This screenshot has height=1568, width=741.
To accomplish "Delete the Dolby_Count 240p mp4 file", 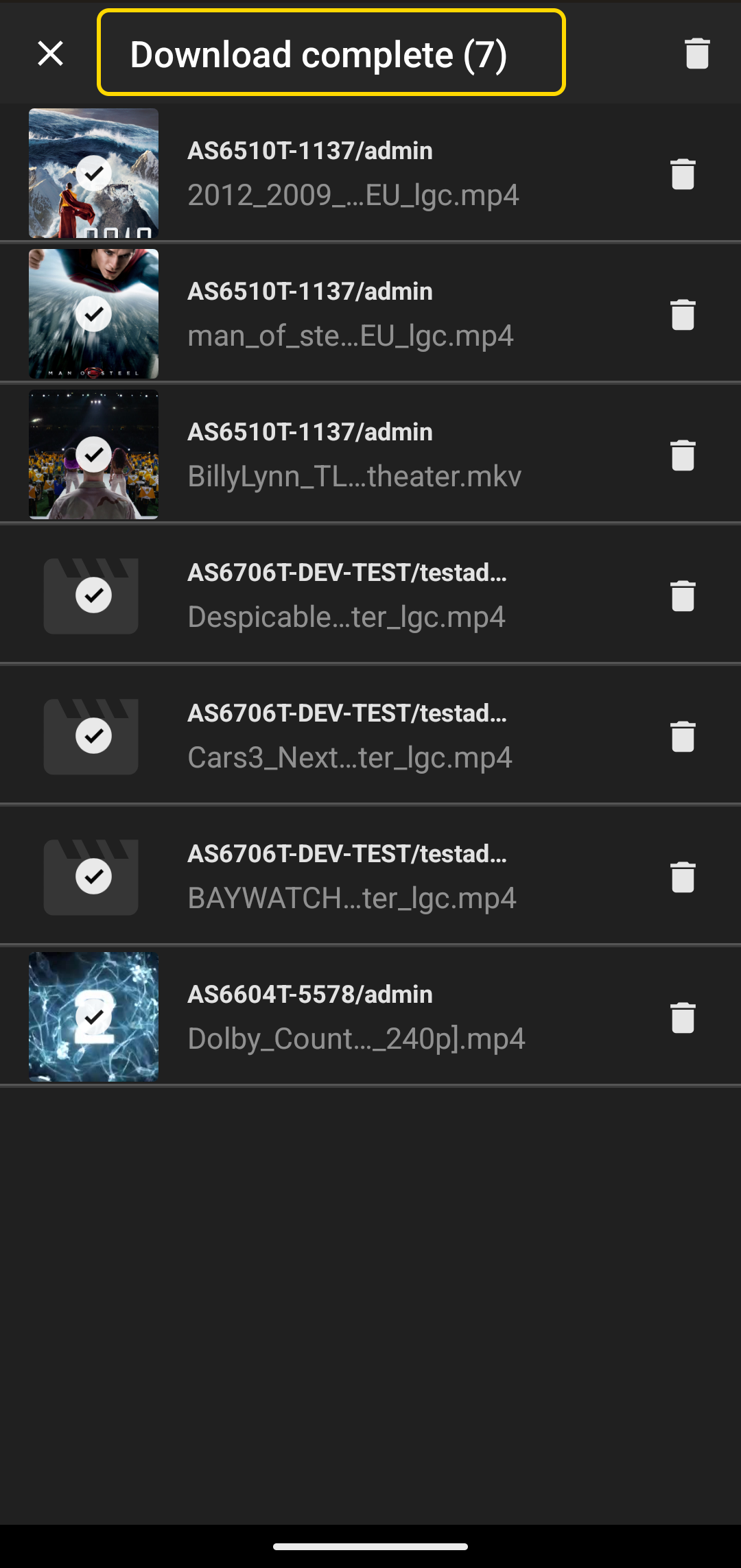I will coord(683,1018).
